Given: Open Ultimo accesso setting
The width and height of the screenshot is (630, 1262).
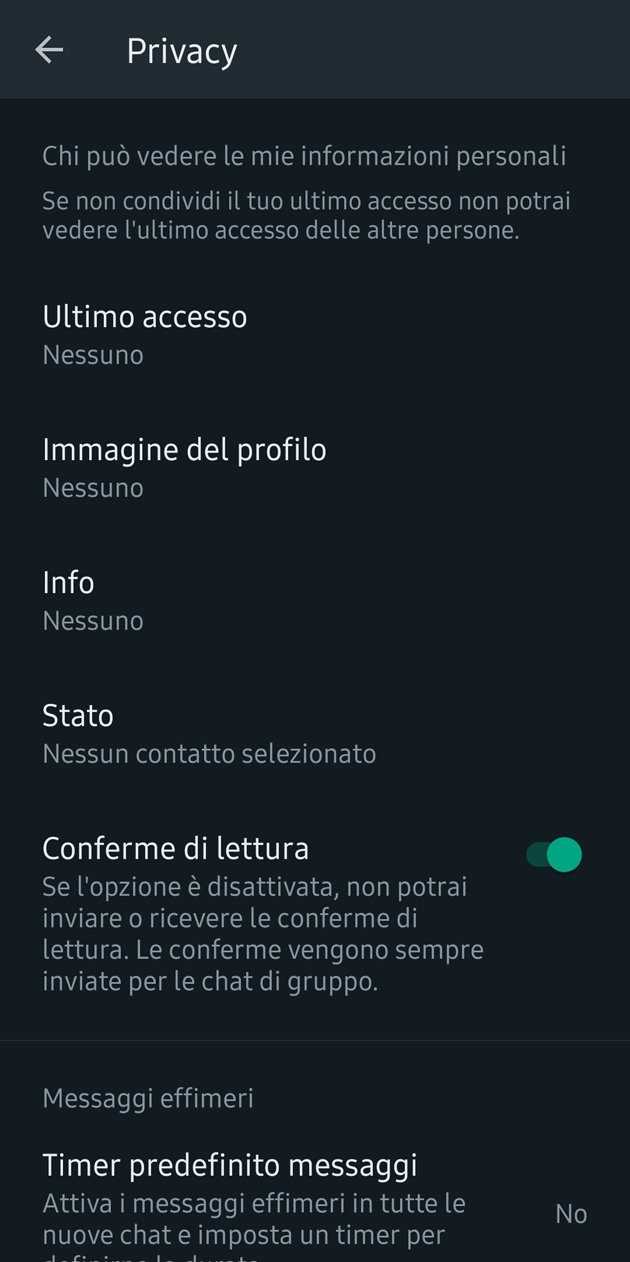Looking at the screenshot, I should (x=145, y=334).
